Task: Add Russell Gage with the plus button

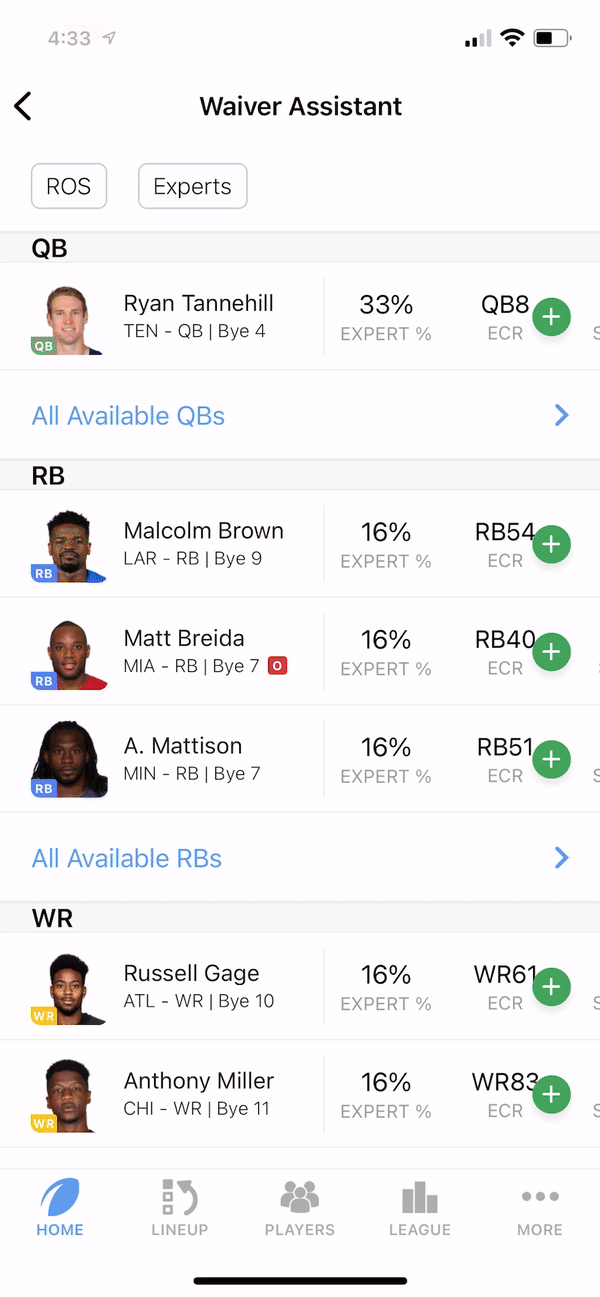Action: (551, 987)
